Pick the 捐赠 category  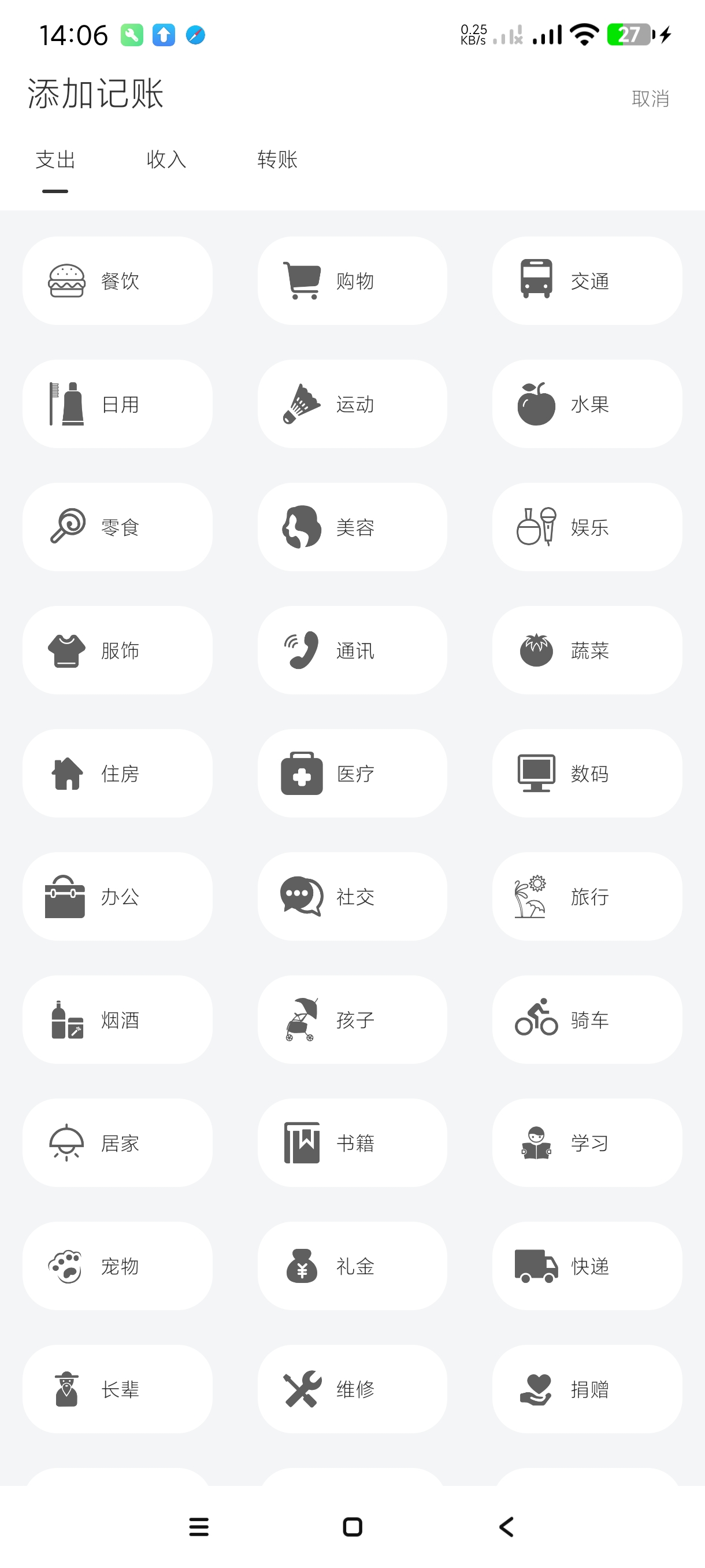point(587,1389)
